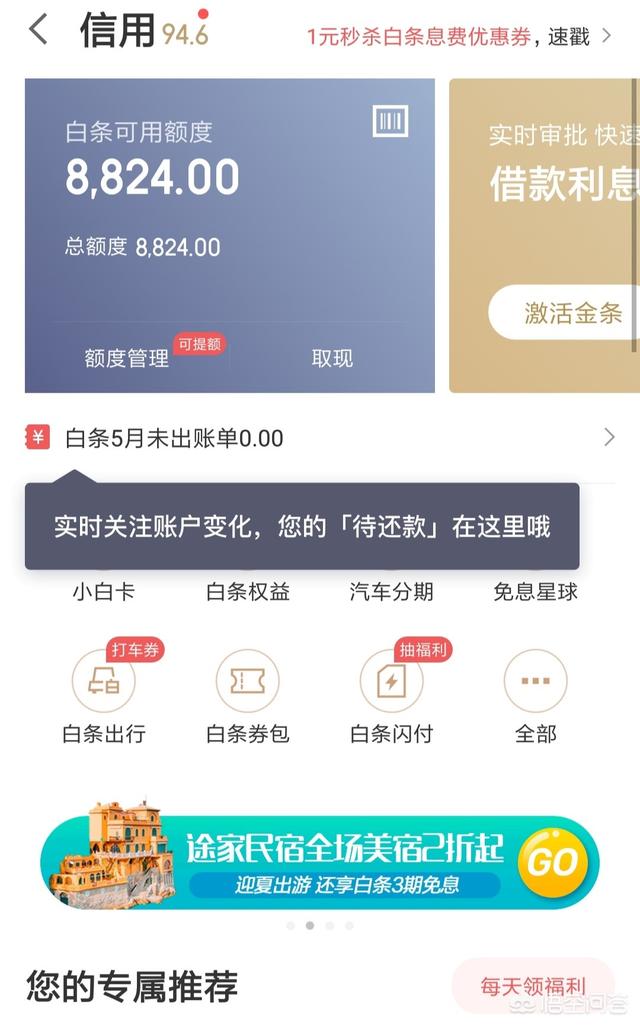Open 白条权益
The width and height of the screenshot is (640, 1026).
coord(247,591)
